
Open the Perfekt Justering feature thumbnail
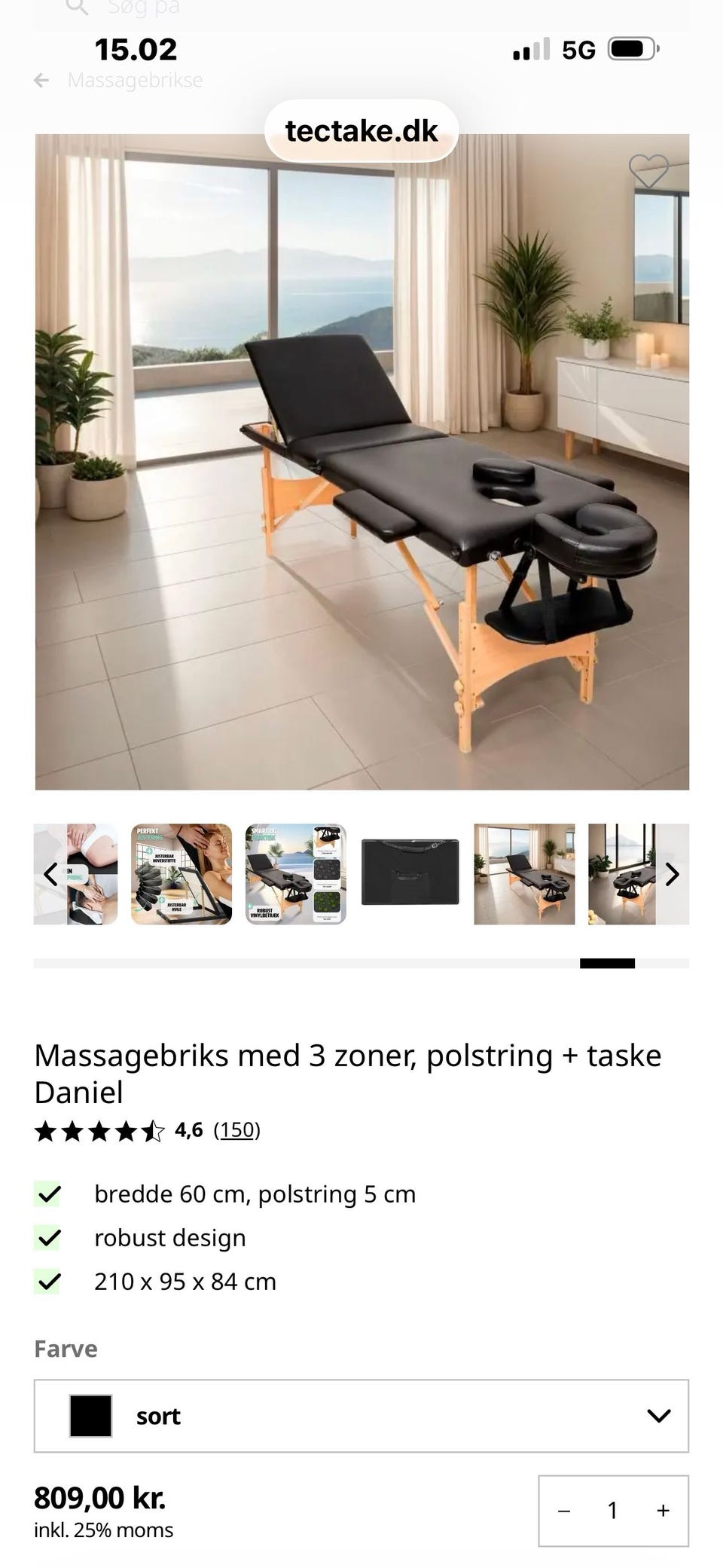181,873
